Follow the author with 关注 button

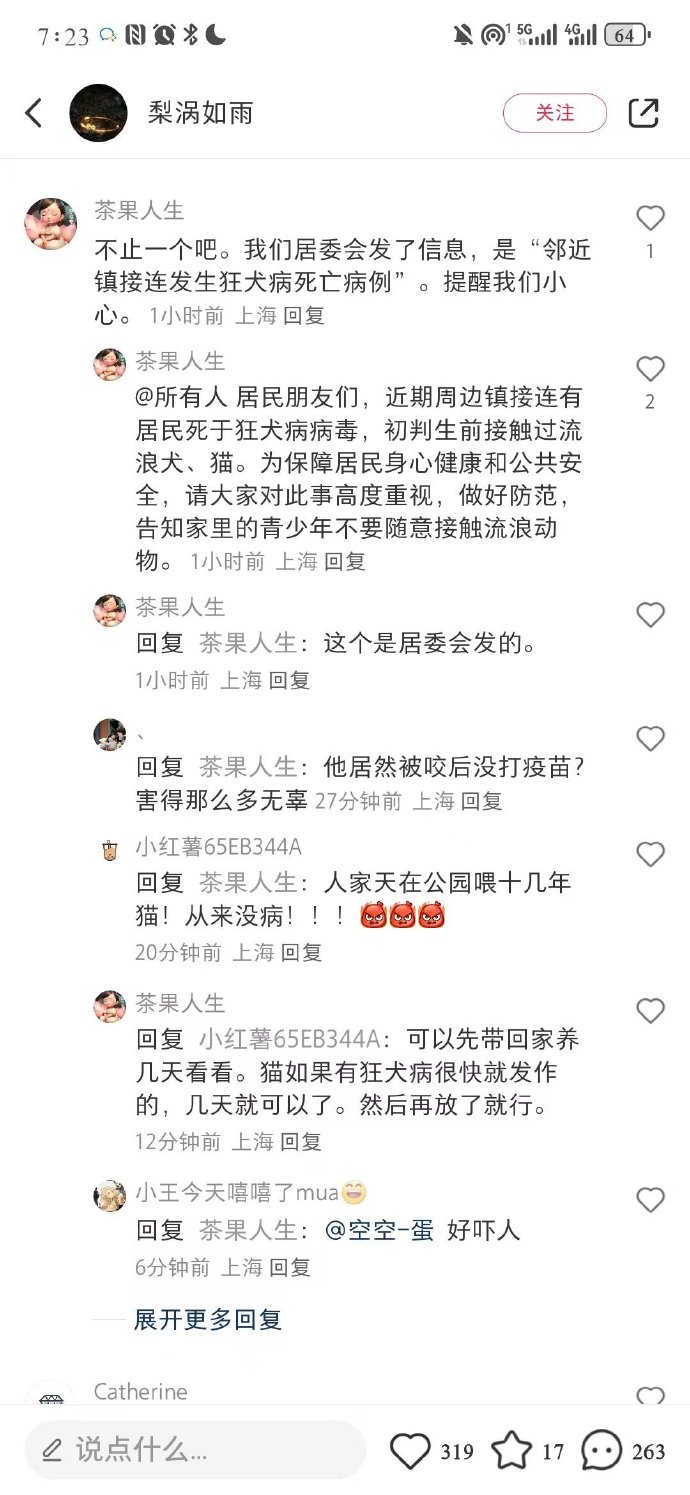point(554,113)
